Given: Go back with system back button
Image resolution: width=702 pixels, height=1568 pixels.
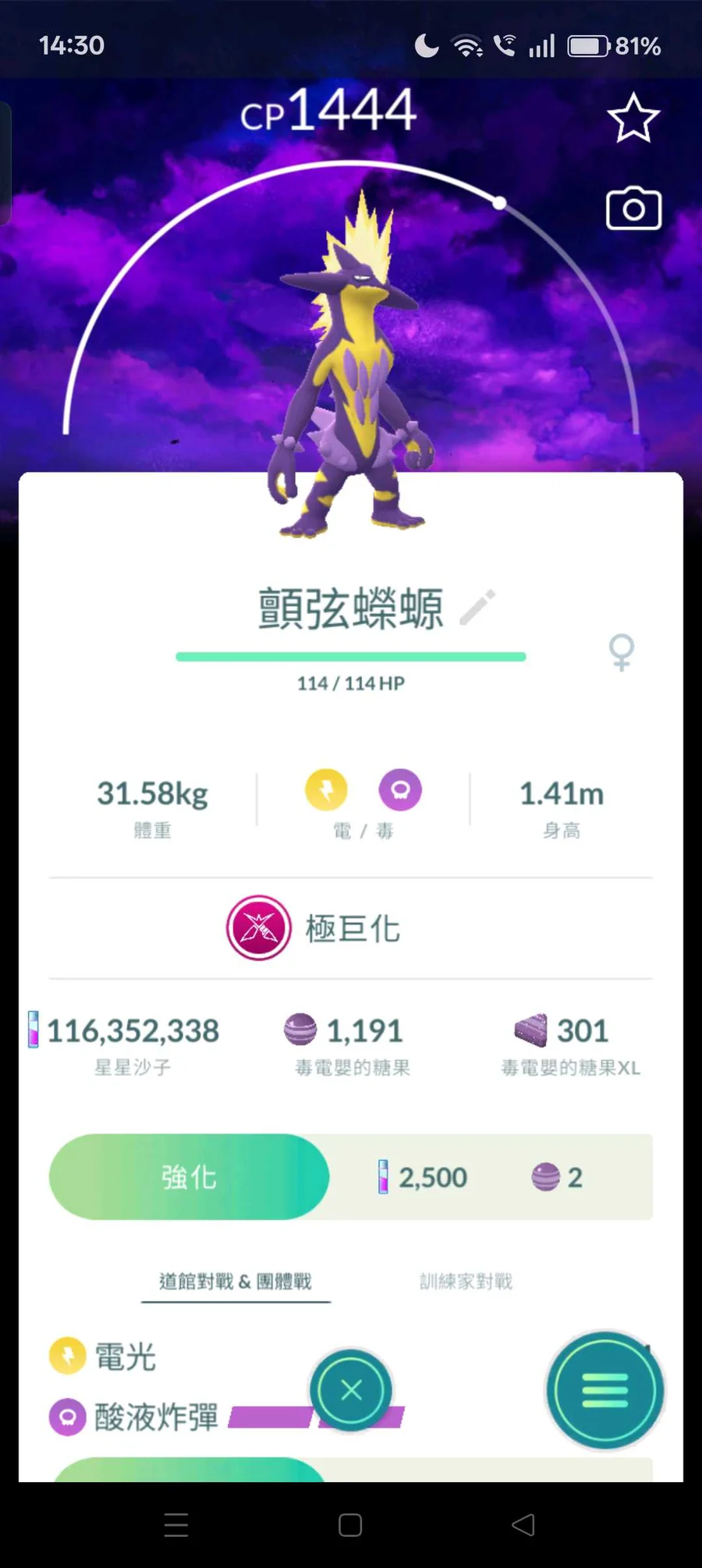Looking at the screenshot, I should pos(523,1525).
